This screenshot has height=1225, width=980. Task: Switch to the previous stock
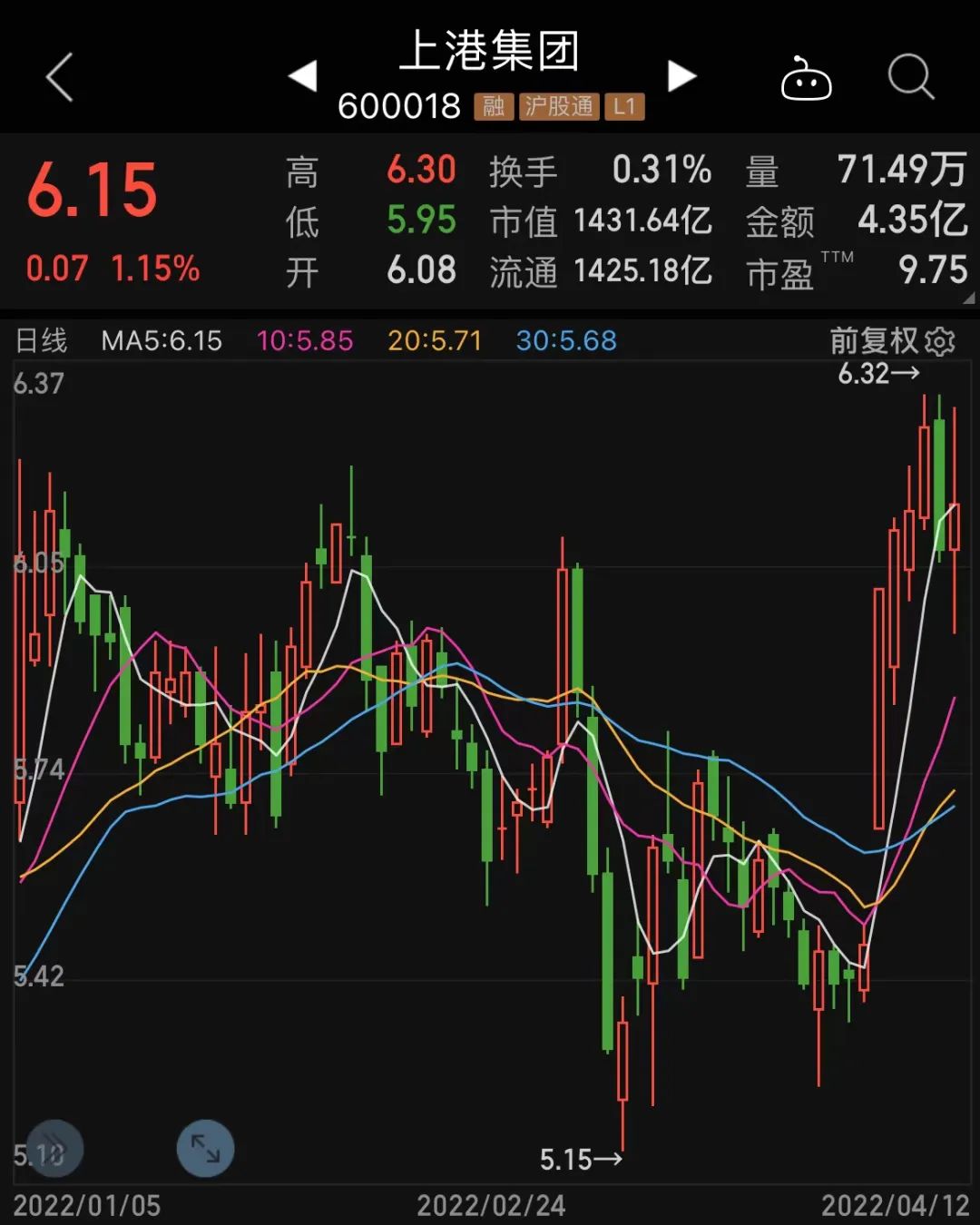(303, 76)
